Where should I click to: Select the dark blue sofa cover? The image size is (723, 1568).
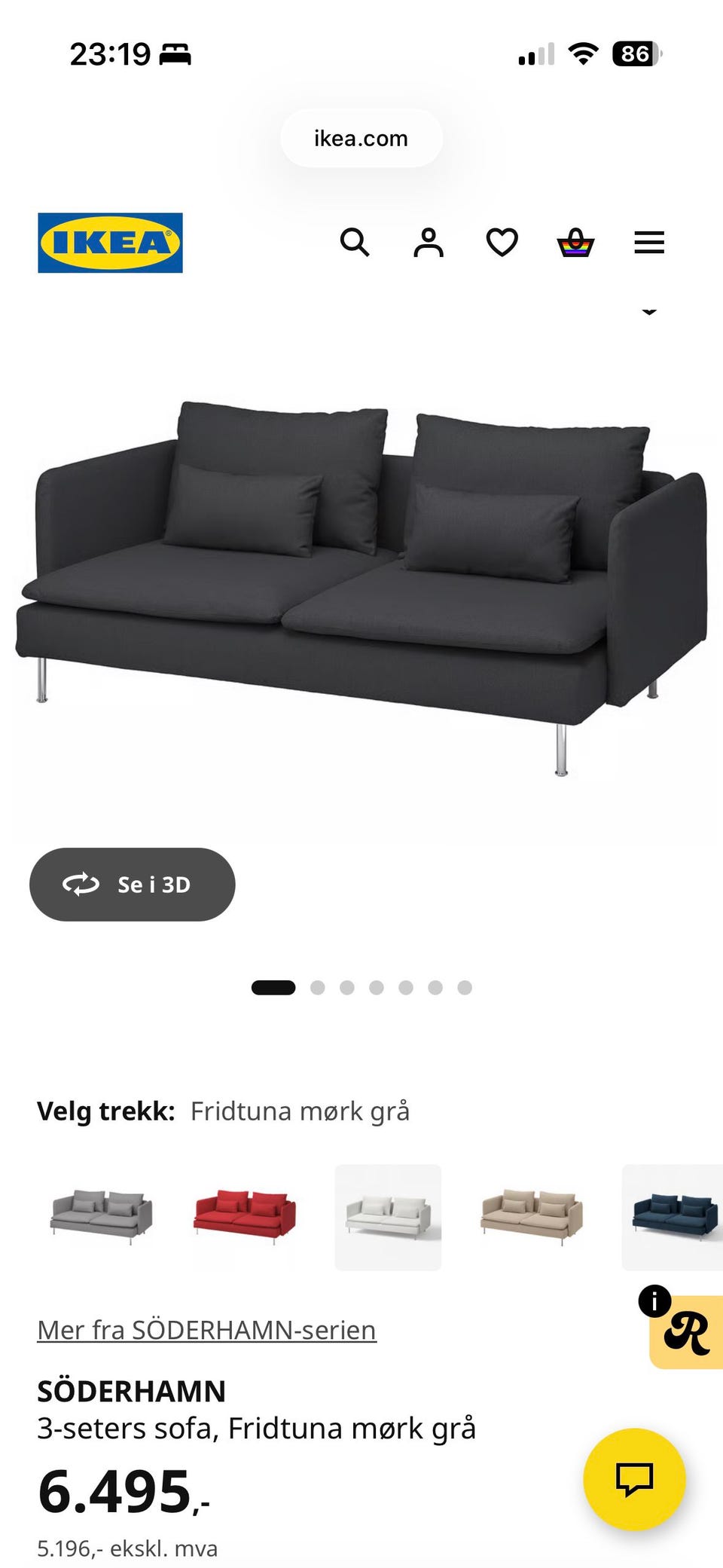pos(673,1217)
